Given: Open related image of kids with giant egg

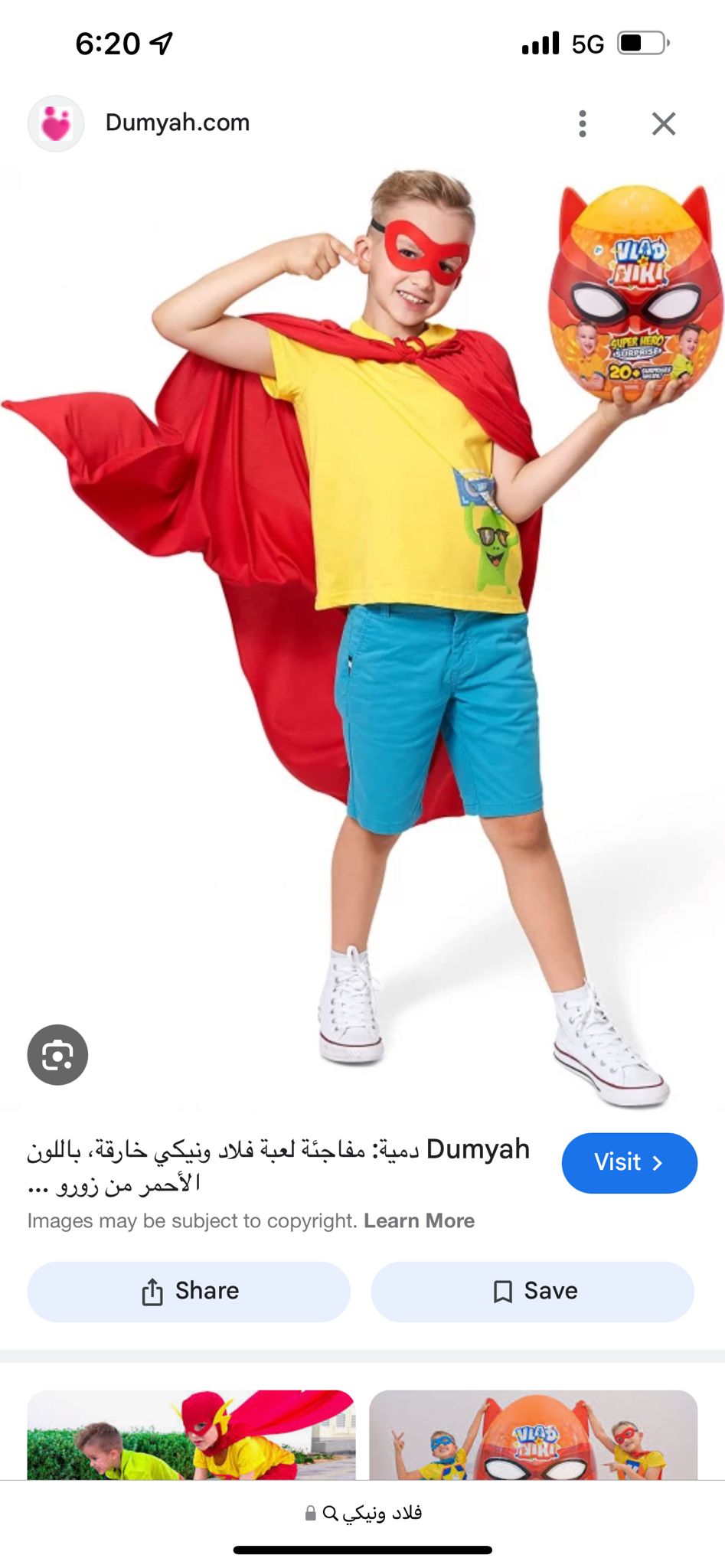Looking at the screenshot, I should [533, 1435].
